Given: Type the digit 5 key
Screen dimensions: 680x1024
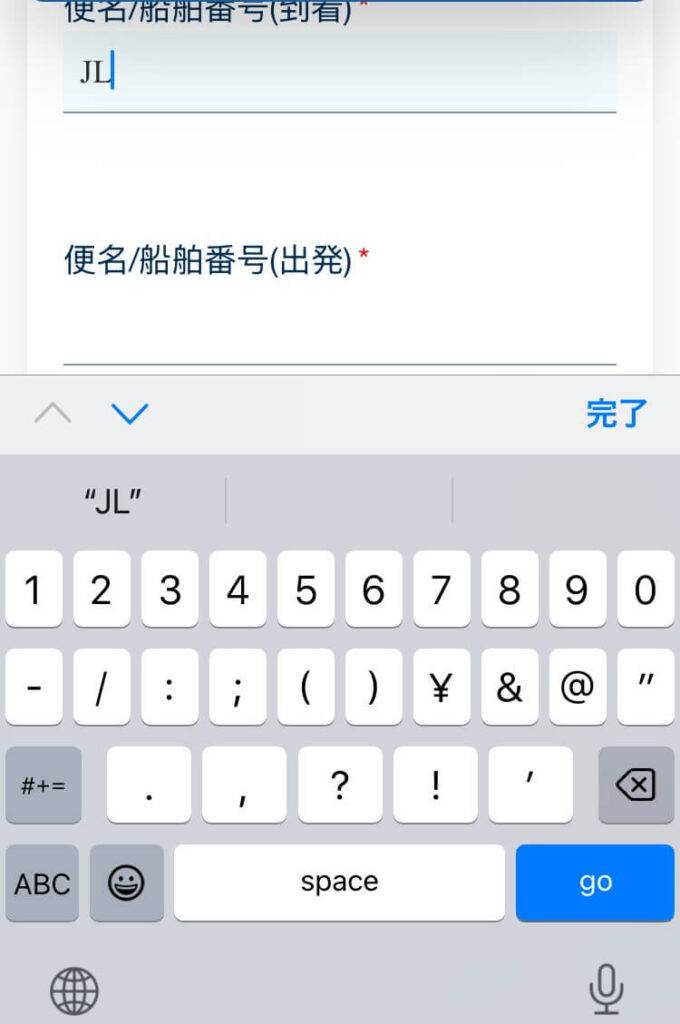Looking at the screenshot, I should pos(305,590).
